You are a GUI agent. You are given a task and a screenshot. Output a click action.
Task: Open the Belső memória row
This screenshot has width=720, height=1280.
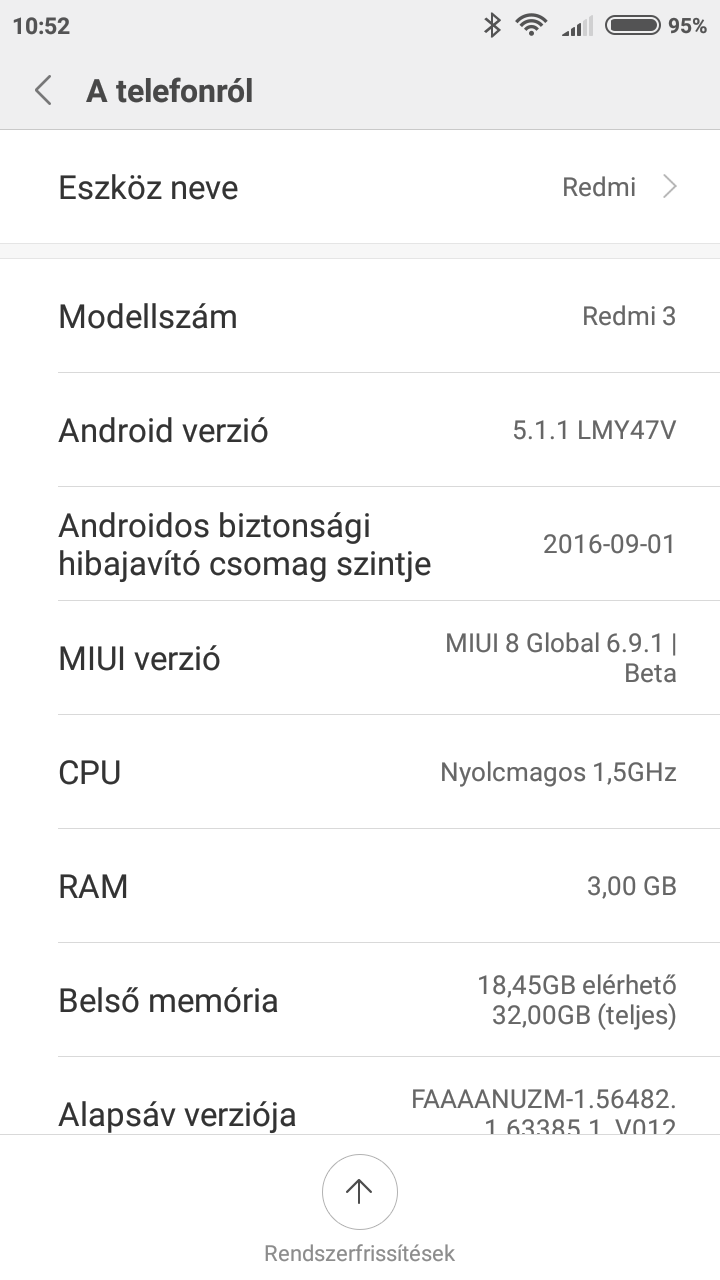(360, 1000)
